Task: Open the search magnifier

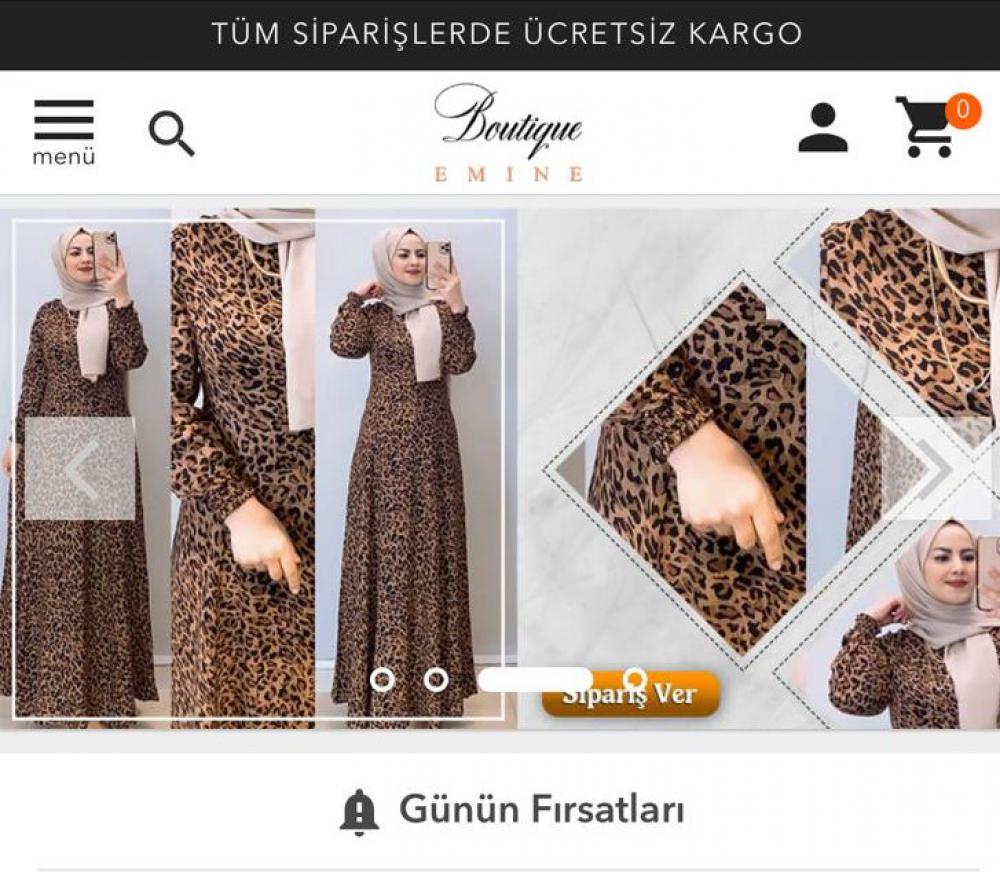Action: coord(171,133)
